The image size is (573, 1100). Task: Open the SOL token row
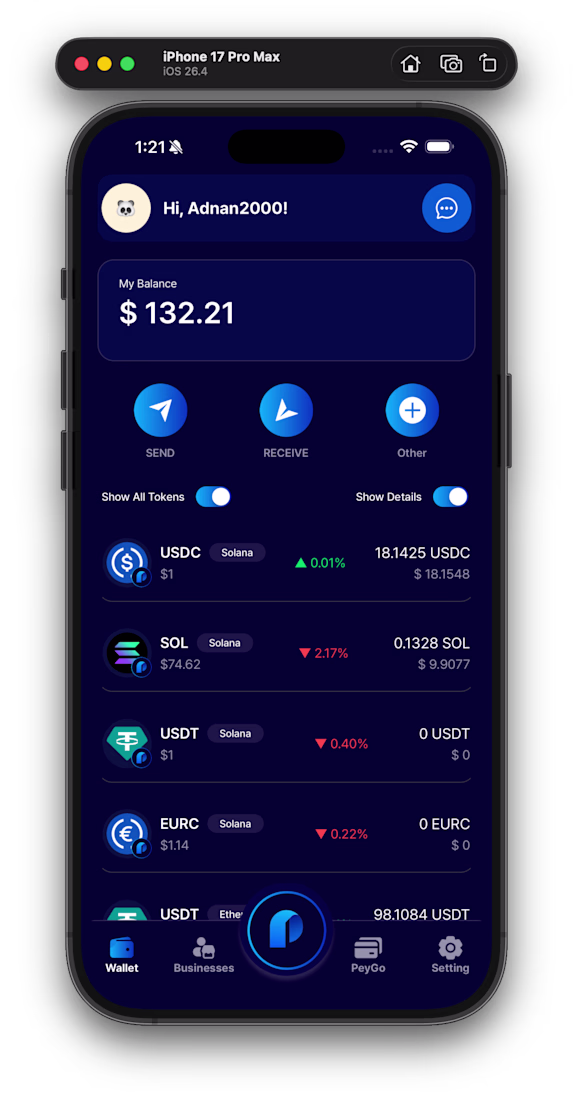(x=286, y=653)
